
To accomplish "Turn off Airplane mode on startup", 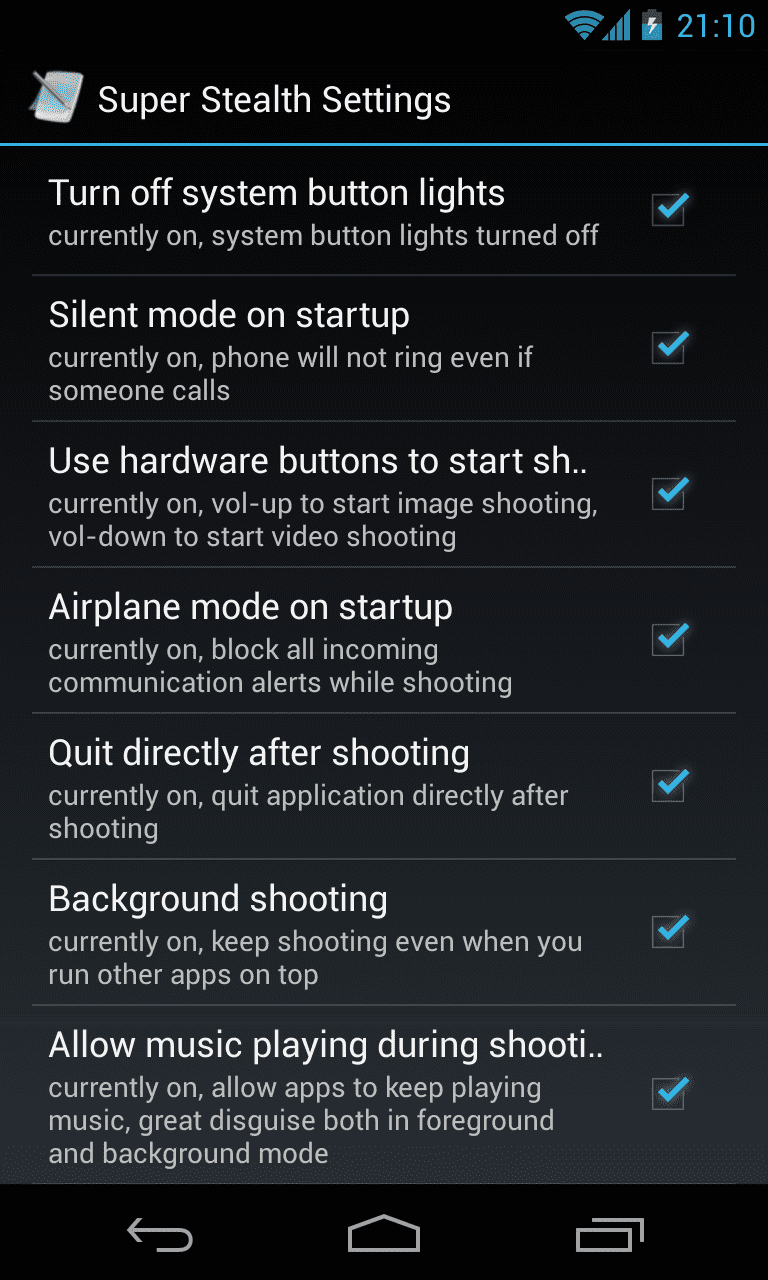I will (x=668, y=639).
